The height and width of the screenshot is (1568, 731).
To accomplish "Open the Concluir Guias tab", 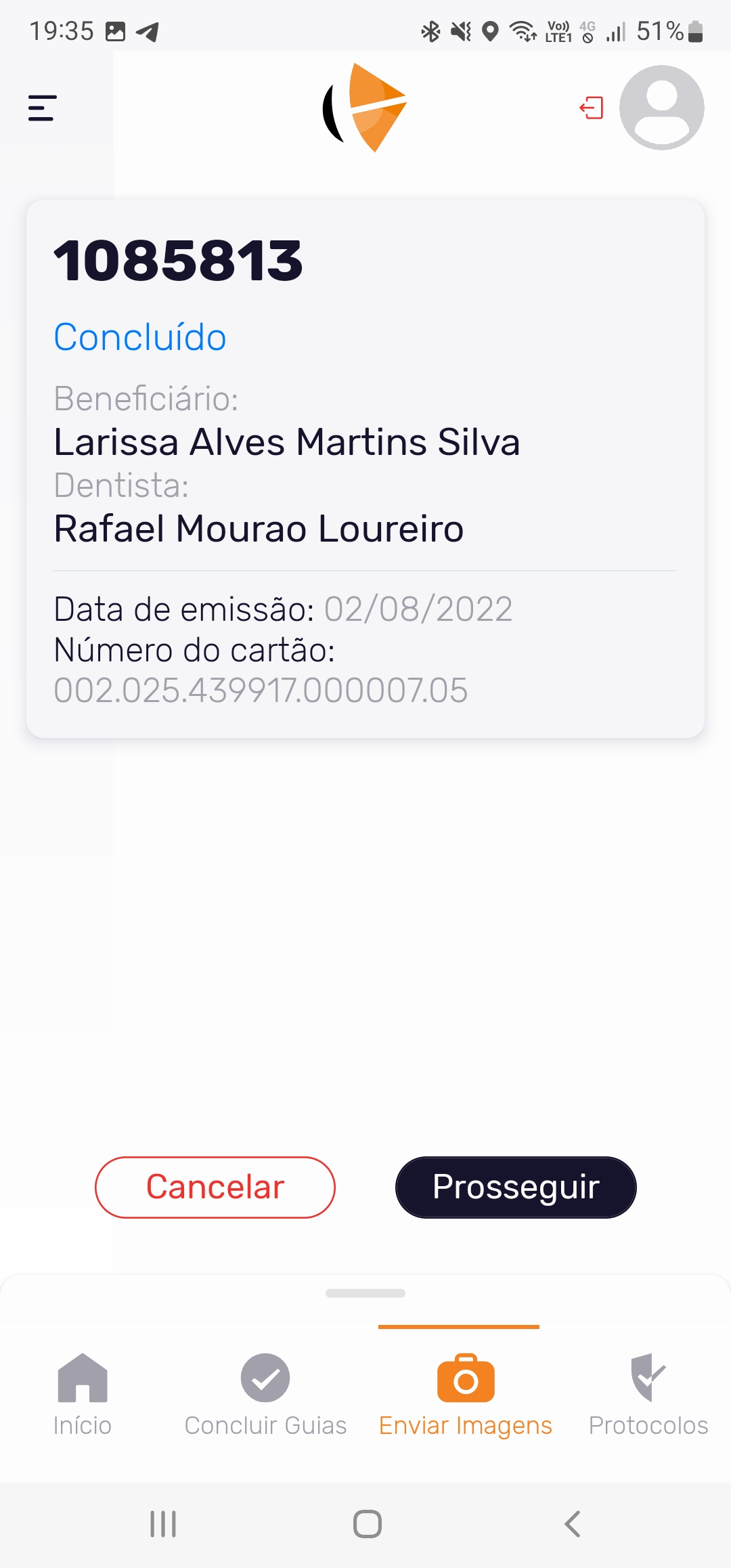I will 265,1394.
